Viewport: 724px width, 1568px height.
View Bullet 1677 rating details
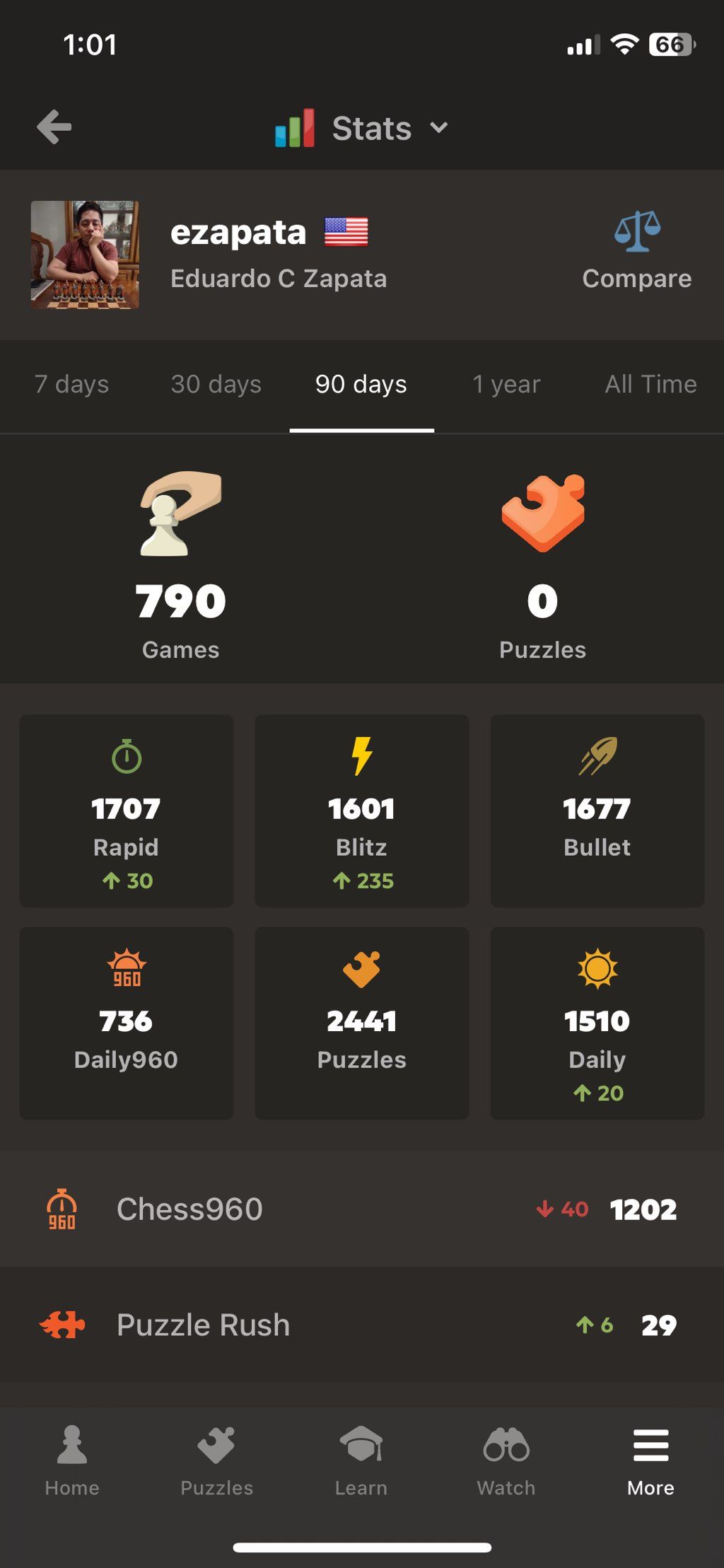coord(597,811)
